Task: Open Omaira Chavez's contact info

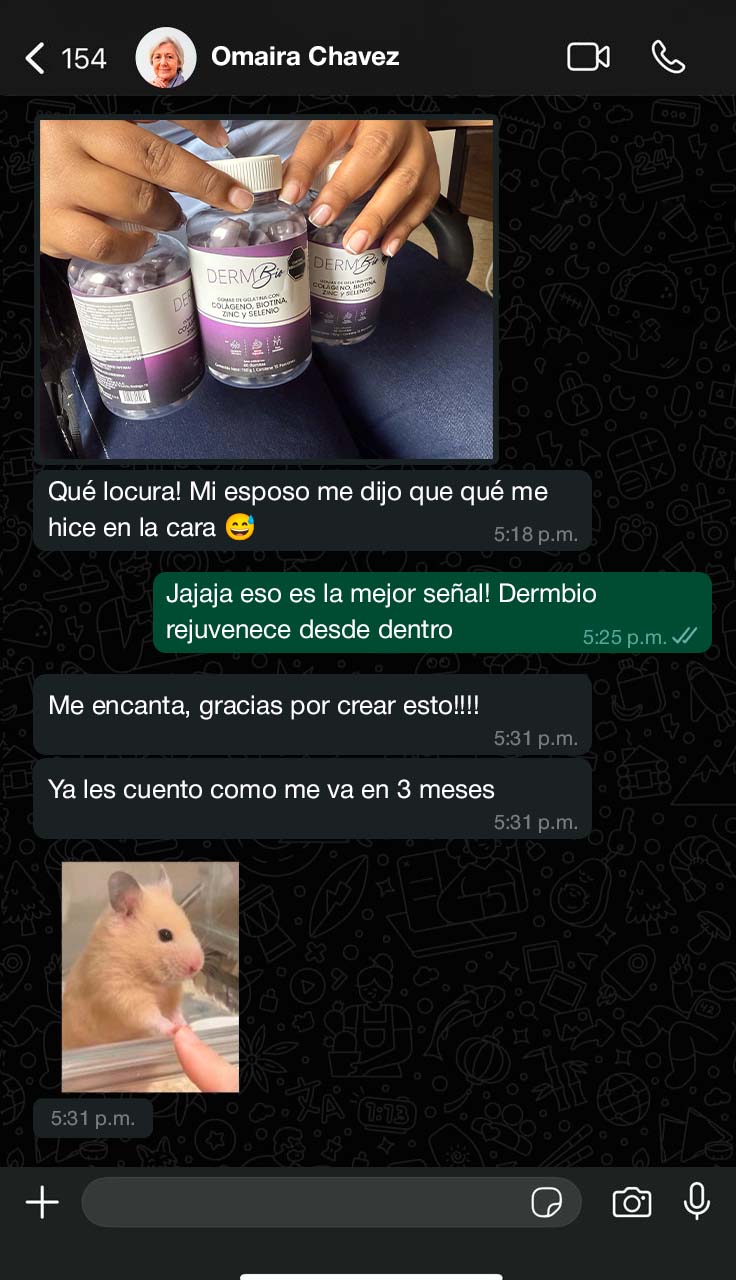Action: 304,57
